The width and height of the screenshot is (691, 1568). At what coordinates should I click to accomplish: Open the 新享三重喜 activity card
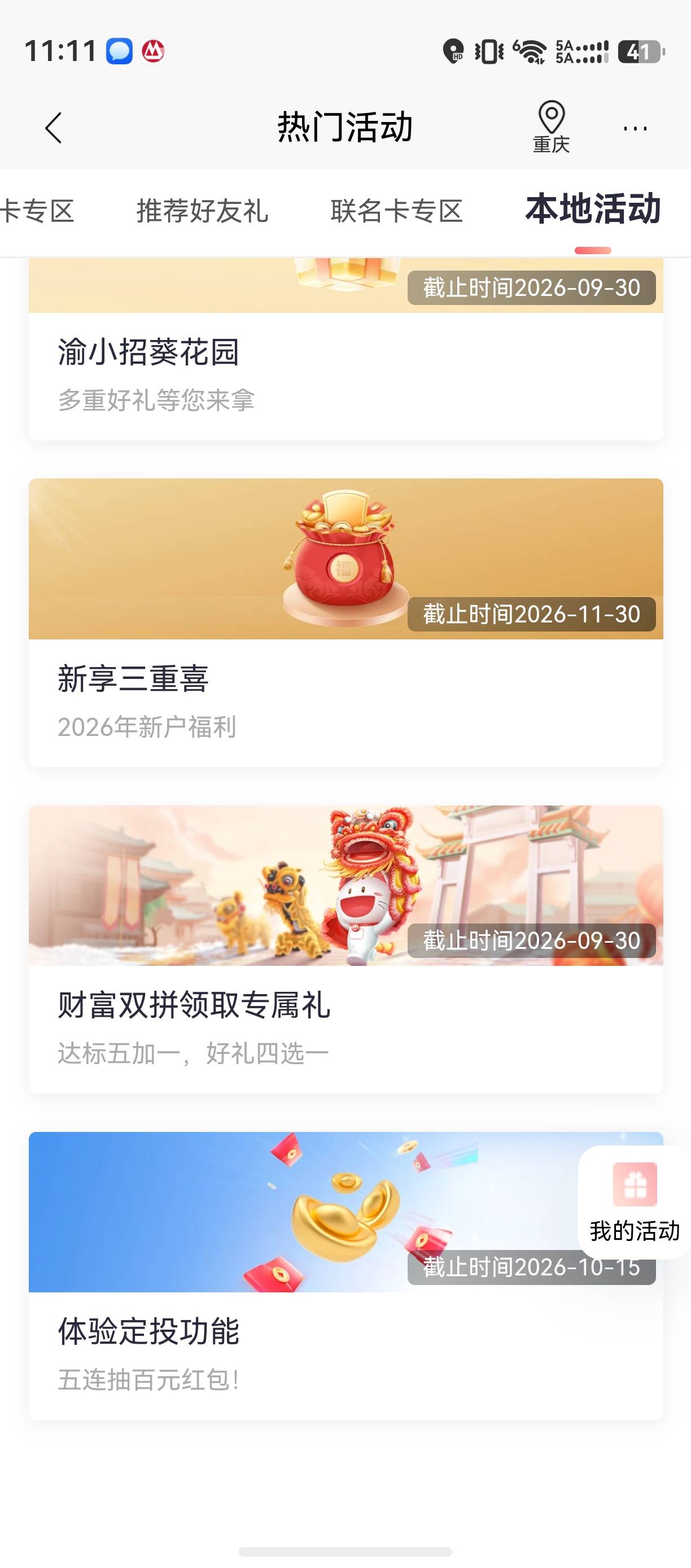tap(345, 622)
